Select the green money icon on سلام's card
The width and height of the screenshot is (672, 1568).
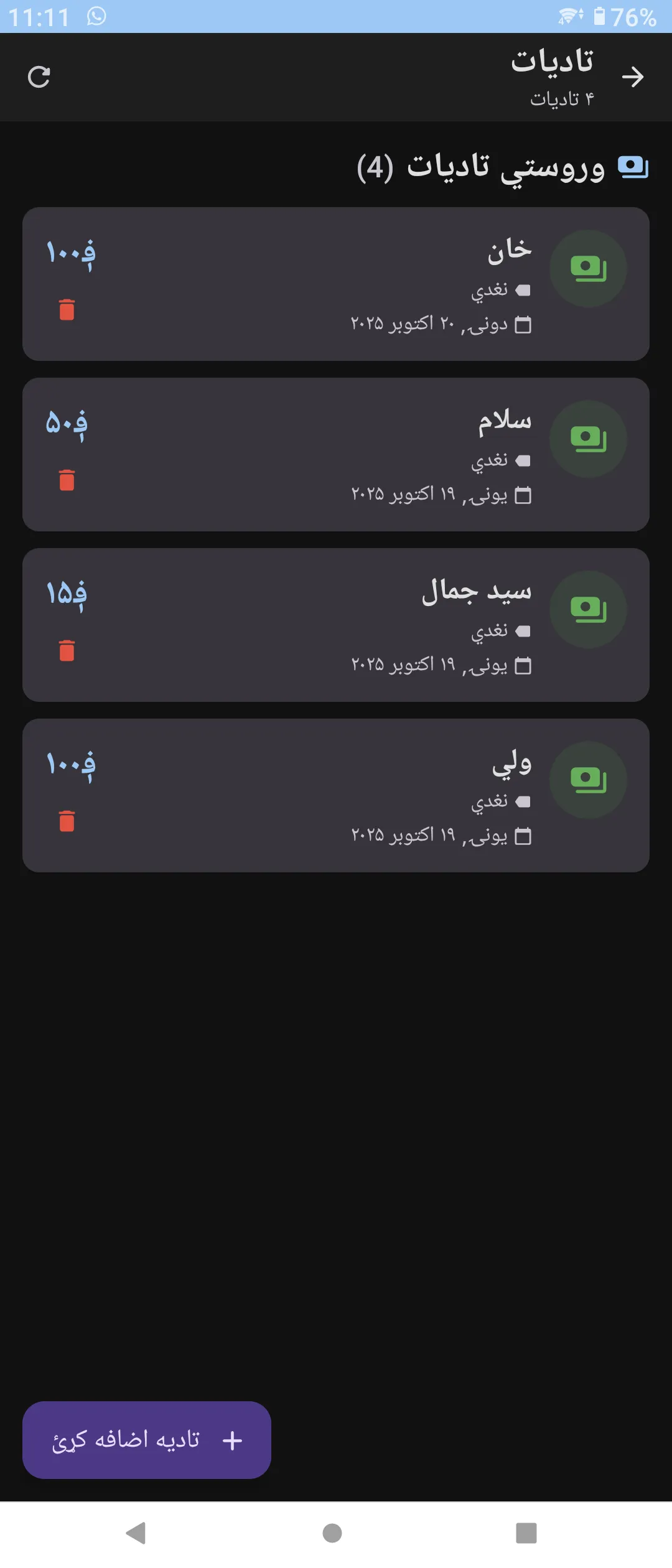click(x=588, y=437)
